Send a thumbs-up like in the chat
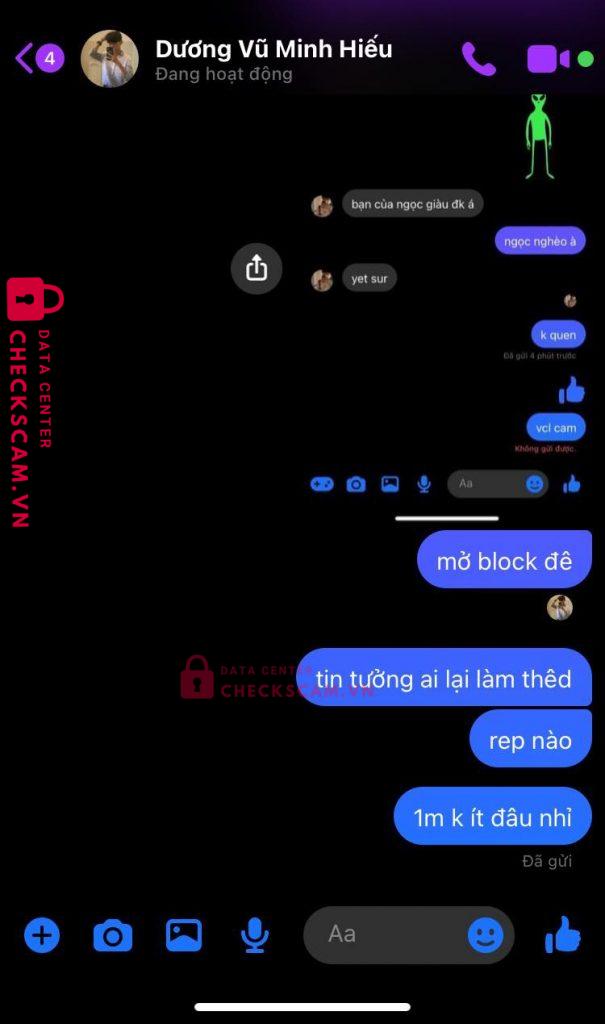The height and width of the screenshot is (1024, 605). (x=563, y=936)
